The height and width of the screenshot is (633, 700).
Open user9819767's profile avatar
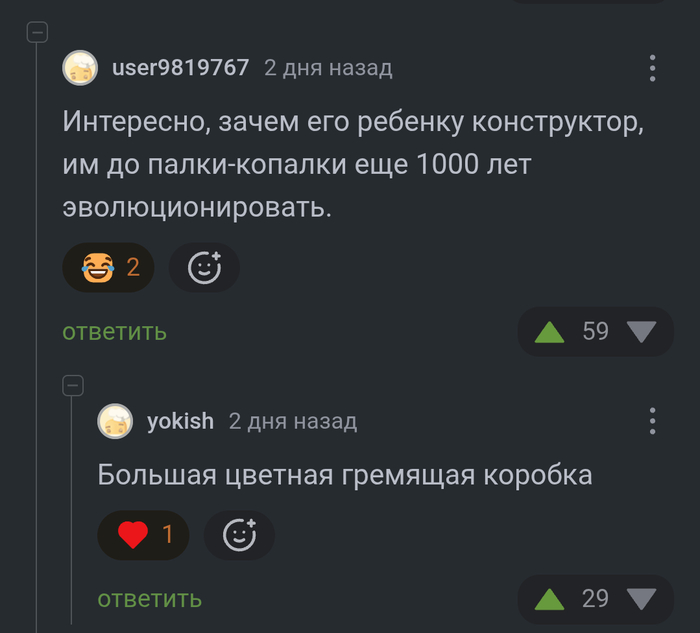(80, 68)
